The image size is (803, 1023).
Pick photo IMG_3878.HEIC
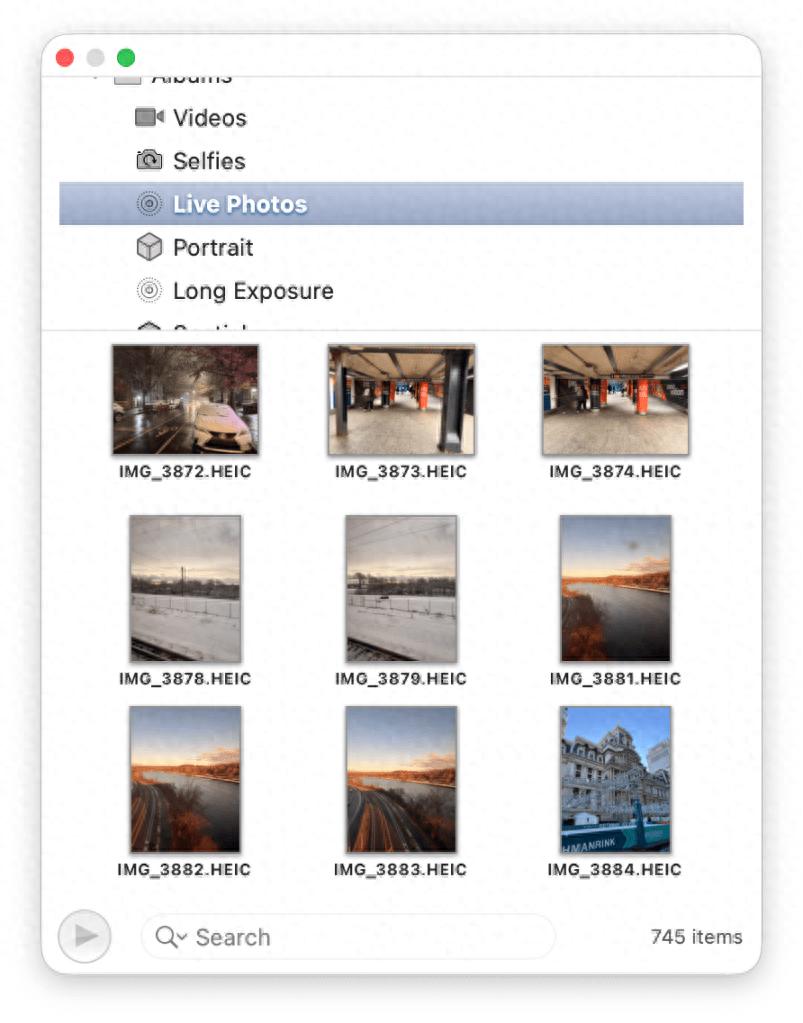coord(185,588)
